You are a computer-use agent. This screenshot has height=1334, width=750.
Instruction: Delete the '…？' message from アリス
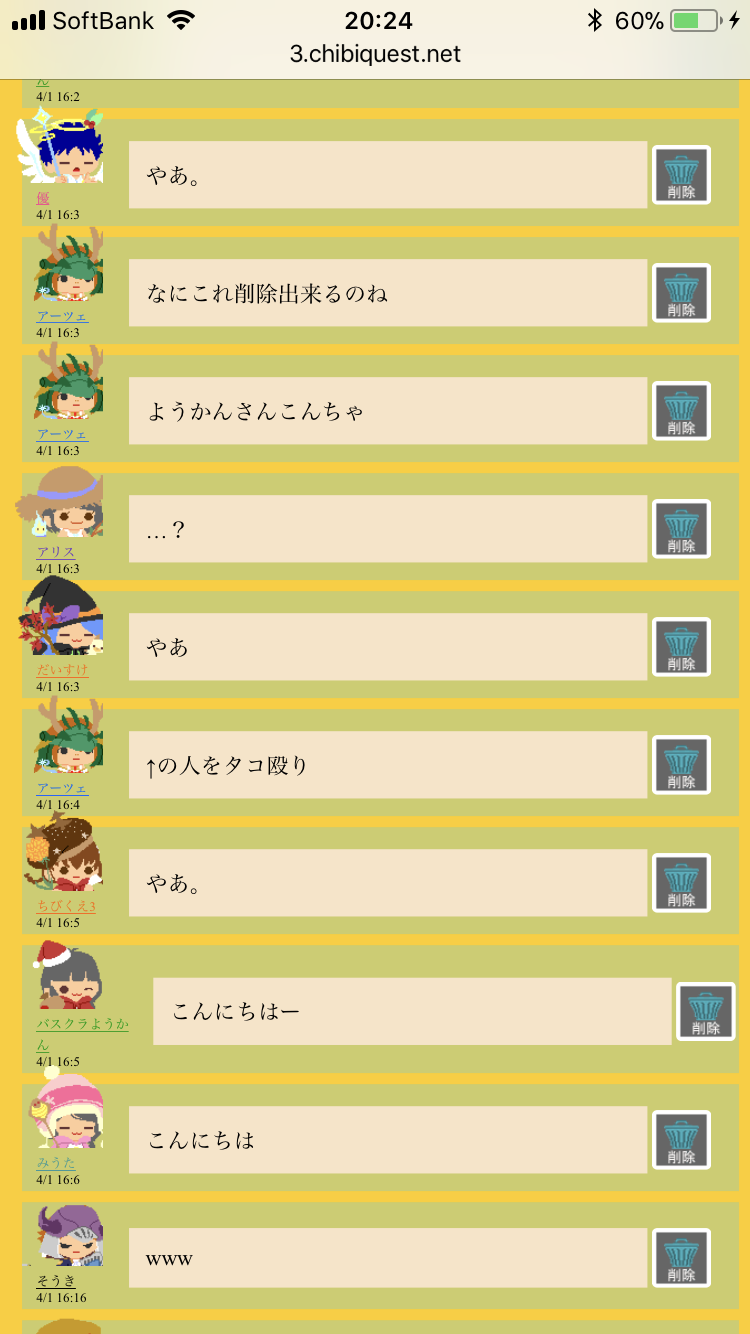pos(681,529)
